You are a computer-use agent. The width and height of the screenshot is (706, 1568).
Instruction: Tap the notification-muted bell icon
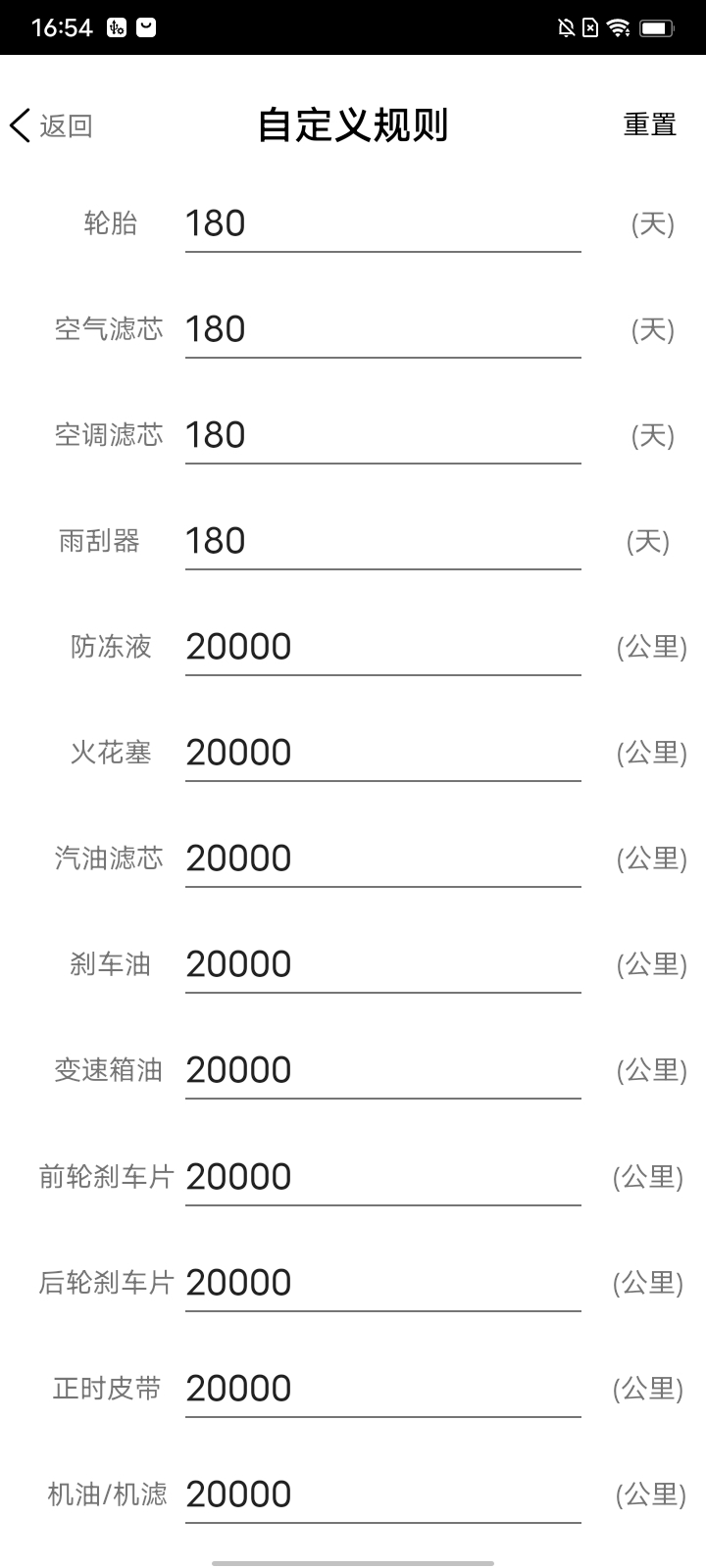pos(565,26)
